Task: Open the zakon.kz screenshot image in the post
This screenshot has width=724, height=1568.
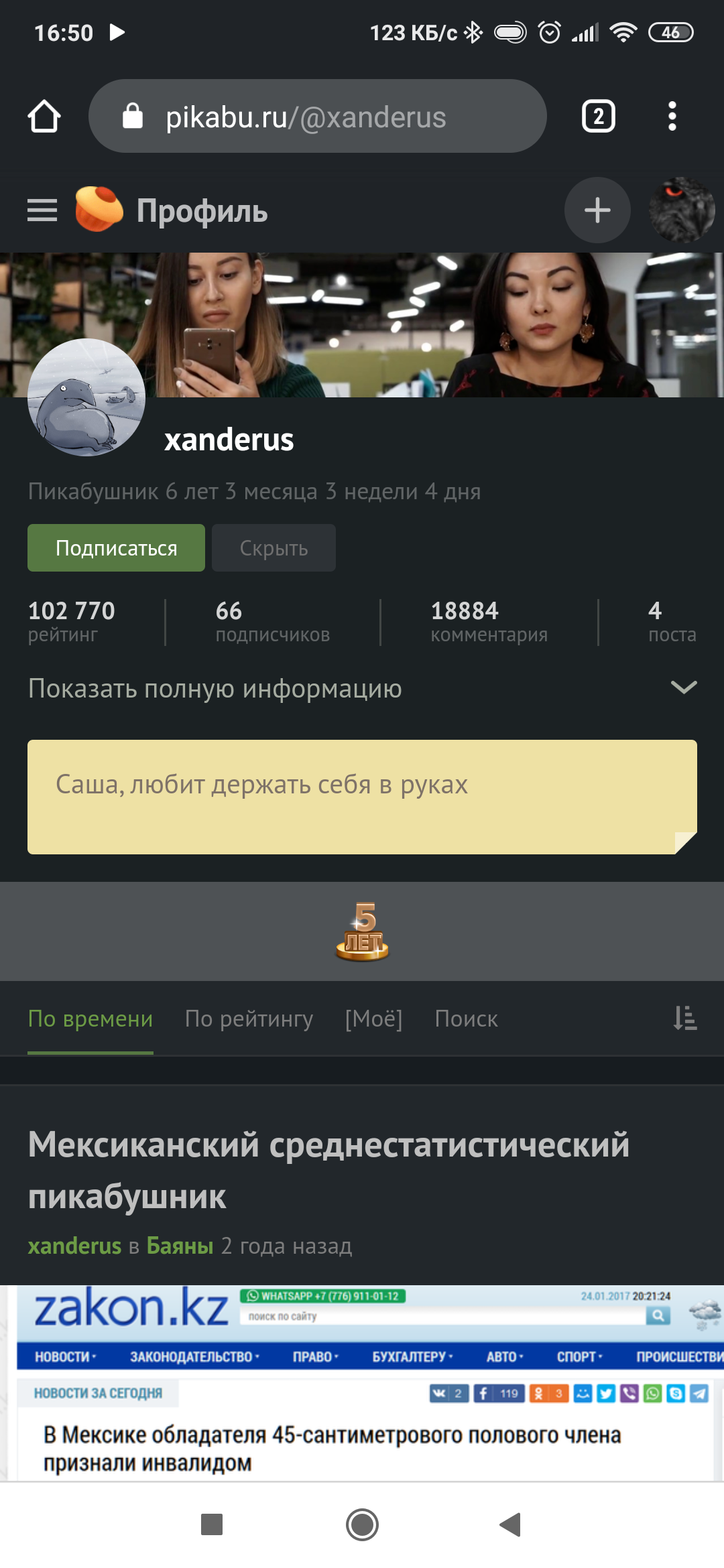Action: (362, 1383)
